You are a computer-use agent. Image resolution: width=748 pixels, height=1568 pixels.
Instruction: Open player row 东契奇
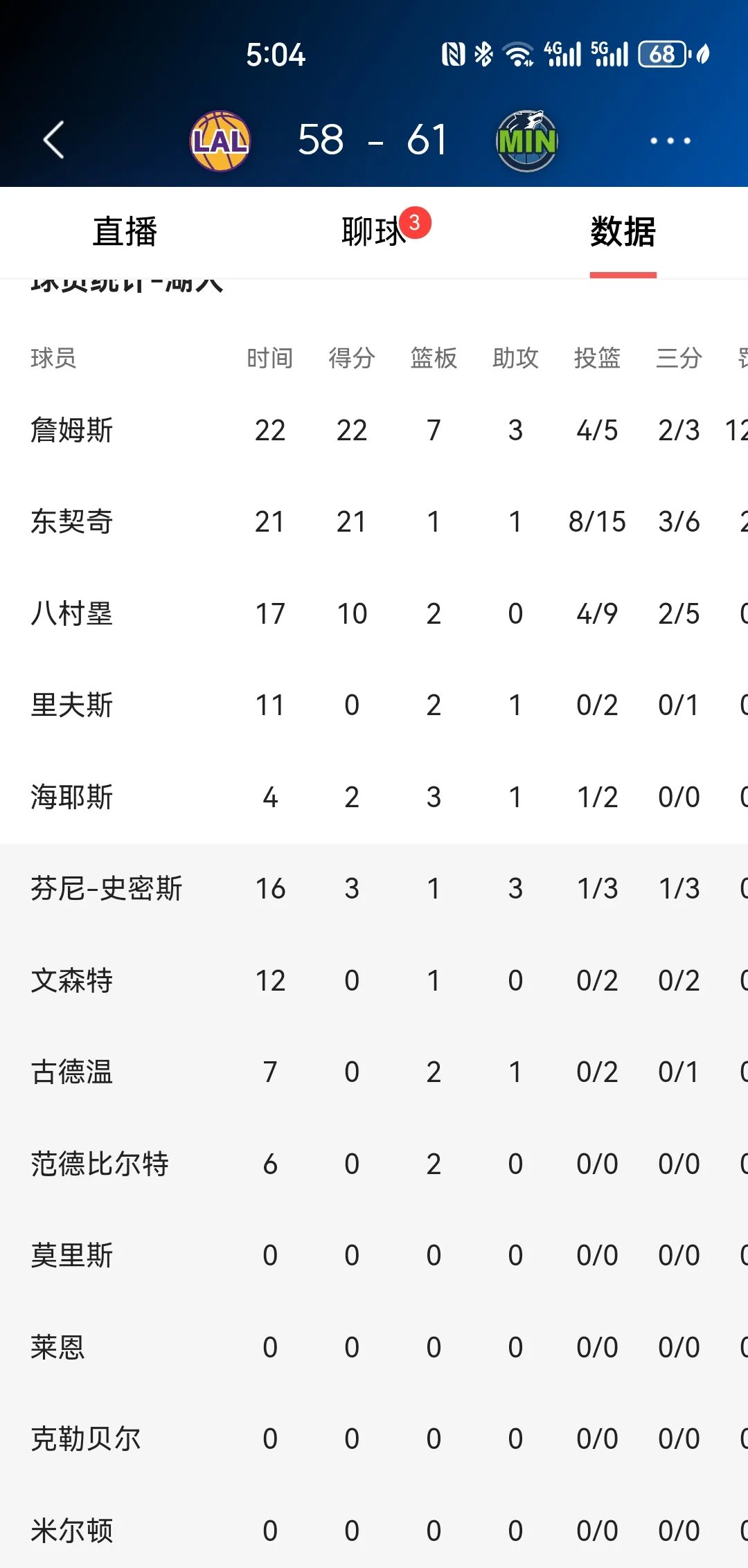[x=72, y=521]
